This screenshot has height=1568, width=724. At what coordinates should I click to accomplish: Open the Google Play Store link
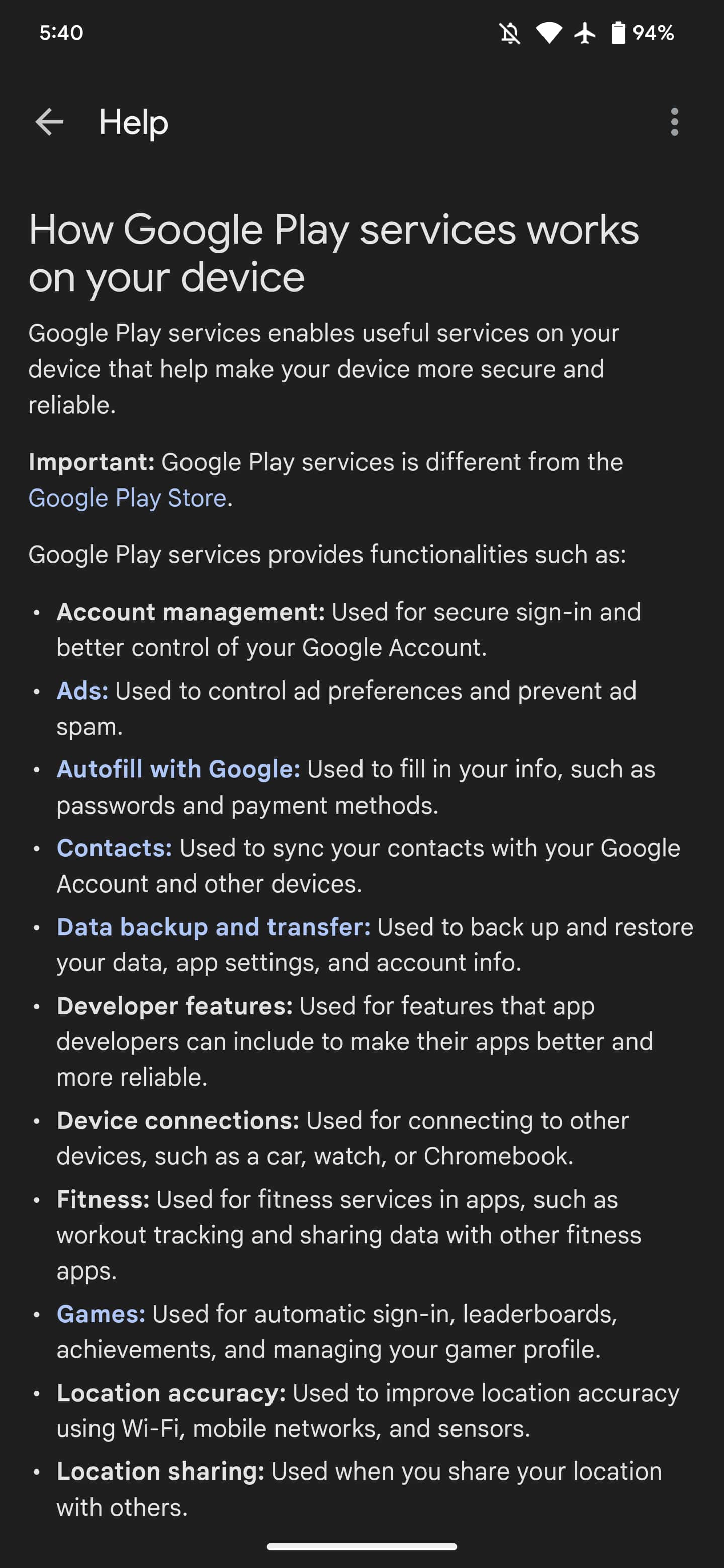[x=127, y=498]
